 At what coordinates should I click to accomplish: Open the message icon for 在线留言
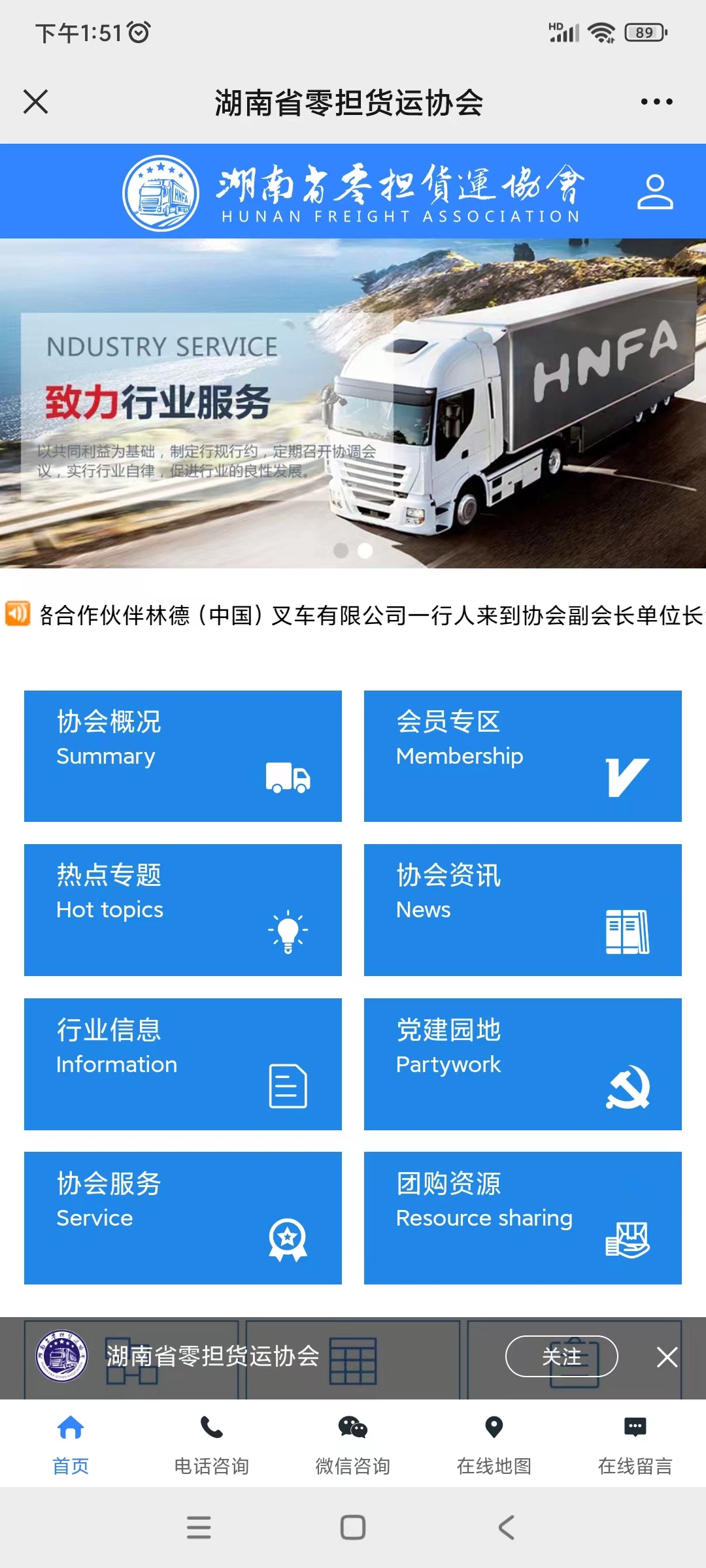[635, 1427]
